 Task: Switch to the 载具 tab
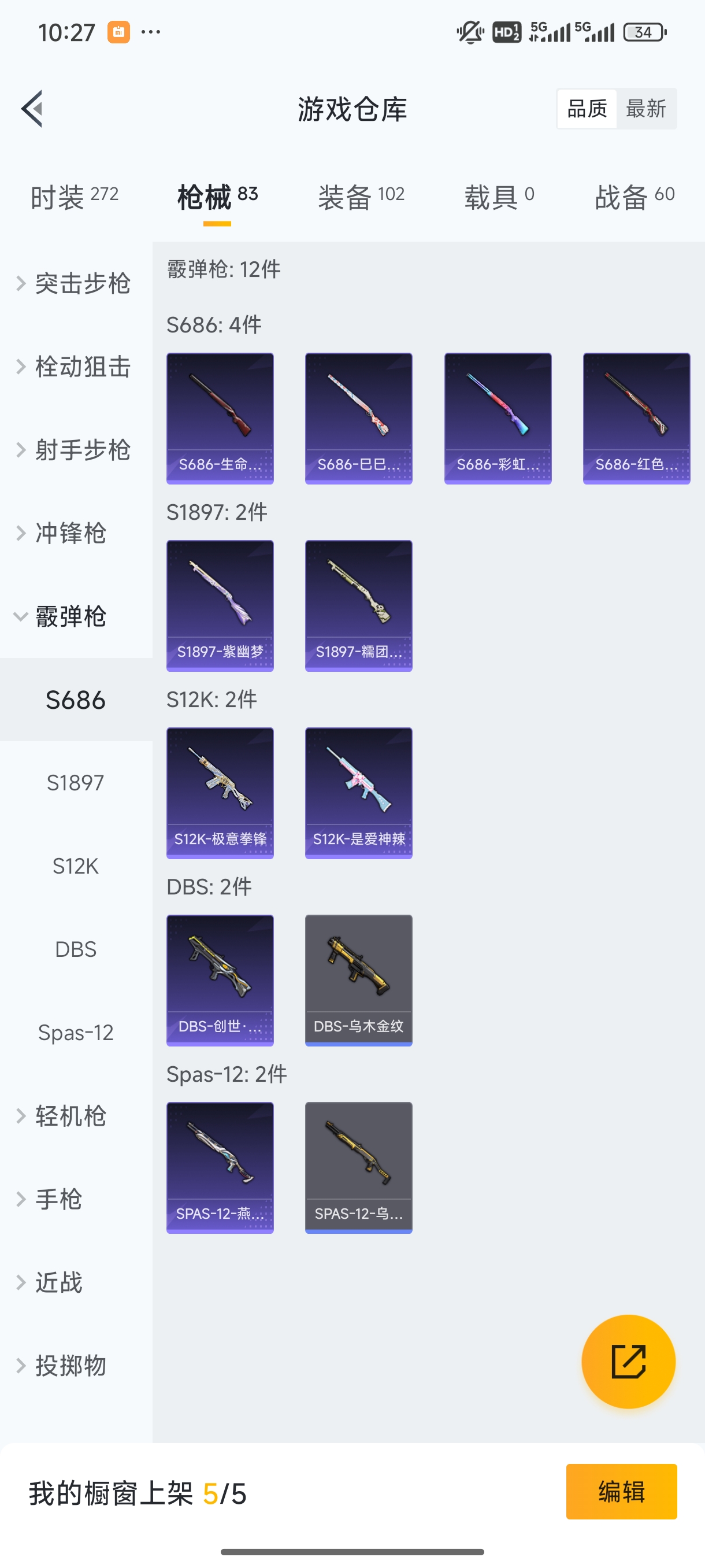(499, 197)
